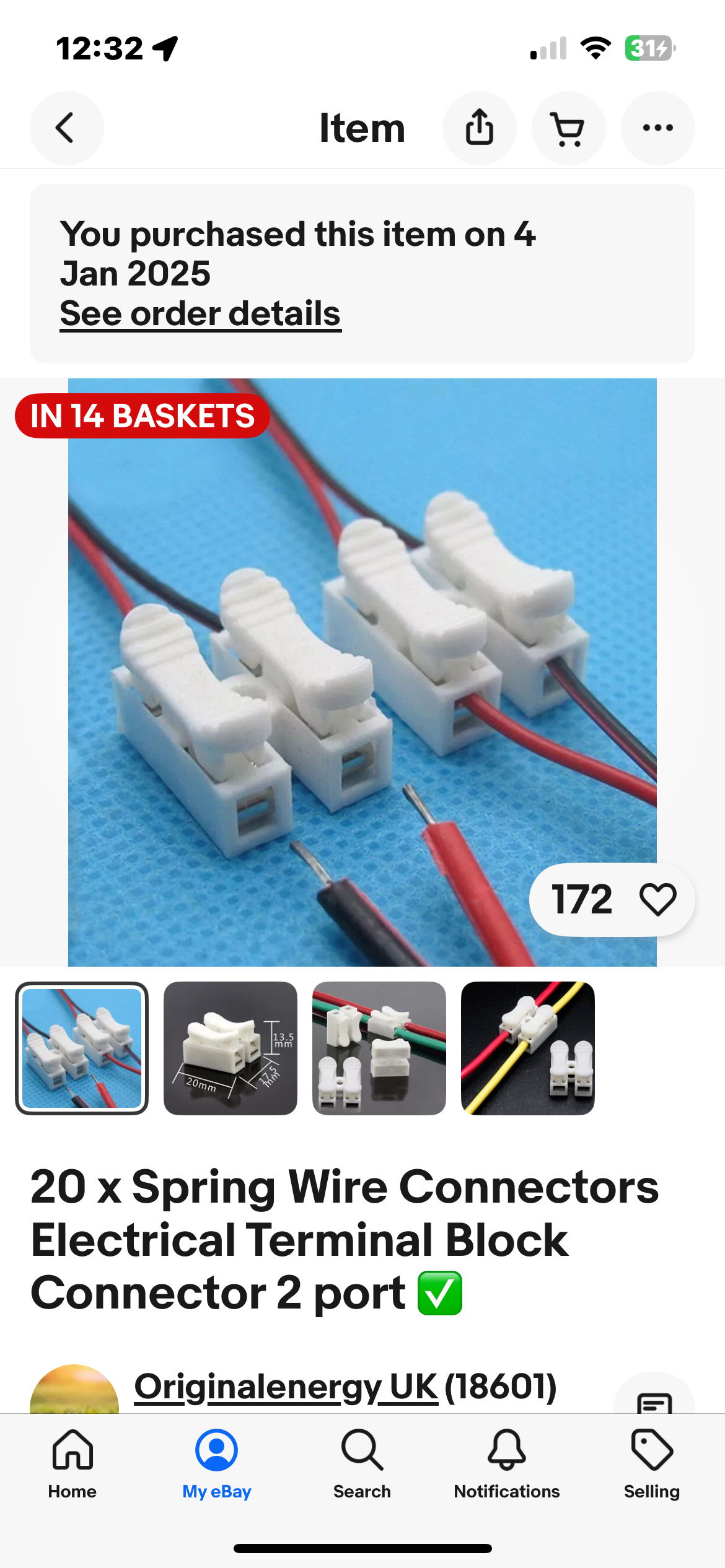Switch to the Selling tab
The image size is (725, 1568).
click(652, 1464)
